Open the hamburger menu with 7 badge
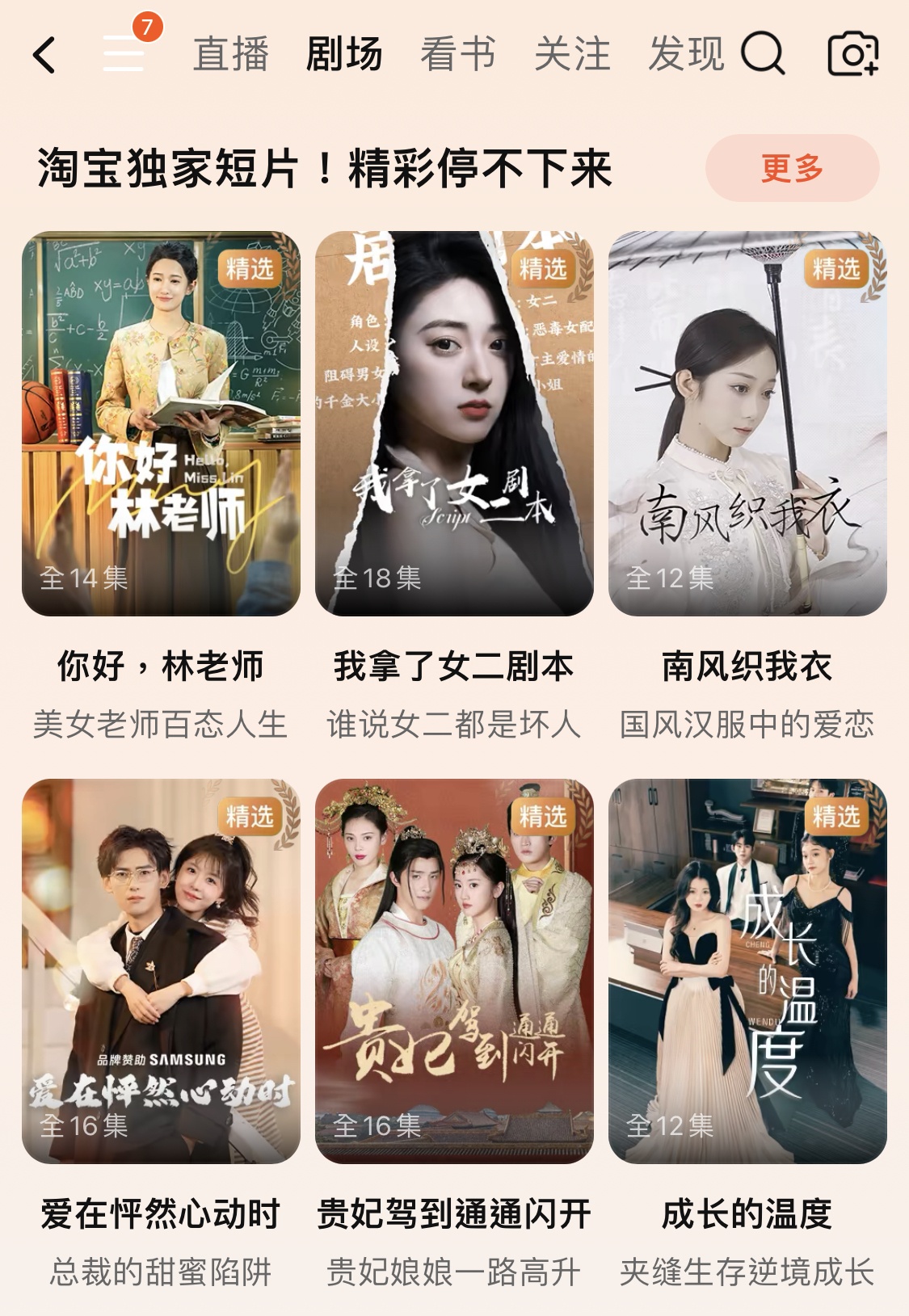The image size is (909, 1316). pos(124,53)
